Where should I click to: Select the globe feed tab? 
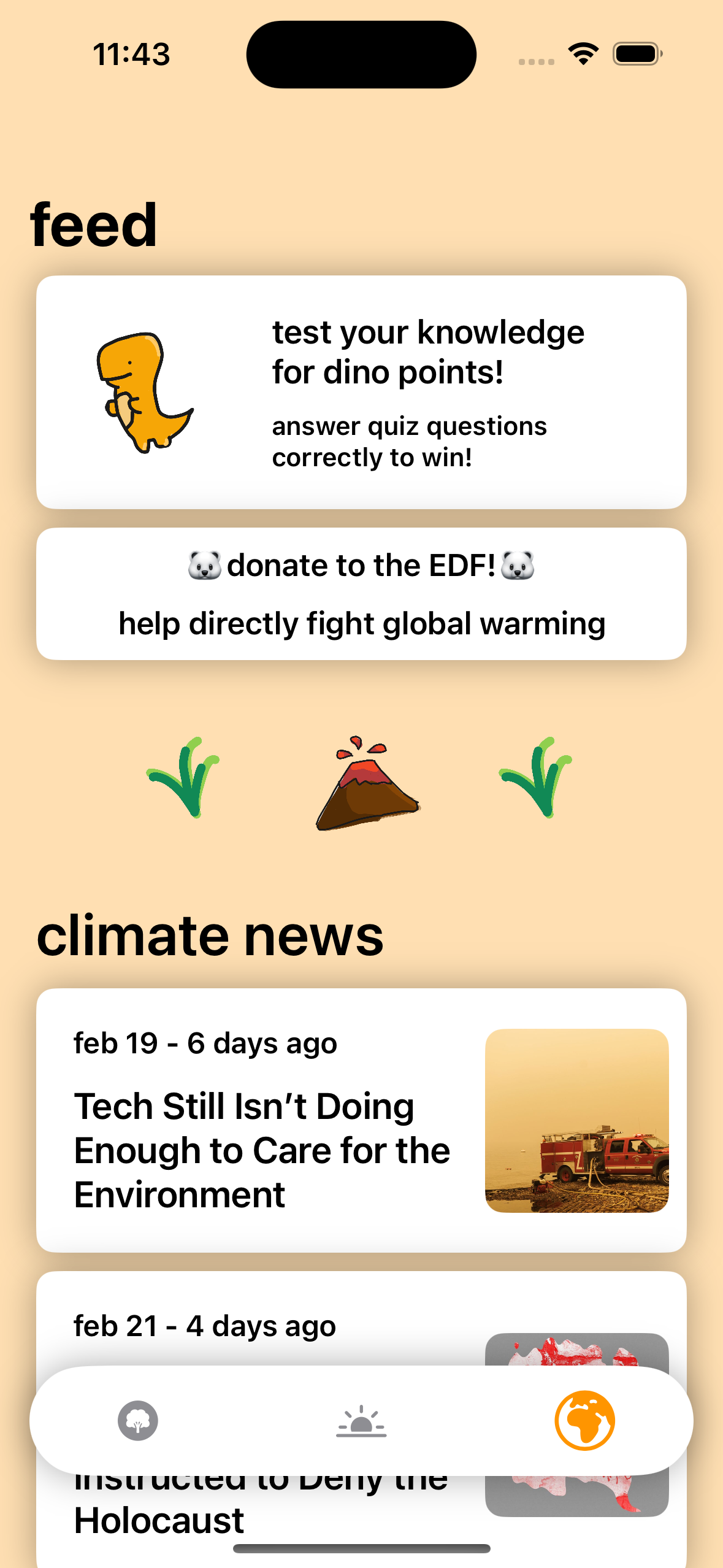pyautogui.click(x=584, y=1420)
